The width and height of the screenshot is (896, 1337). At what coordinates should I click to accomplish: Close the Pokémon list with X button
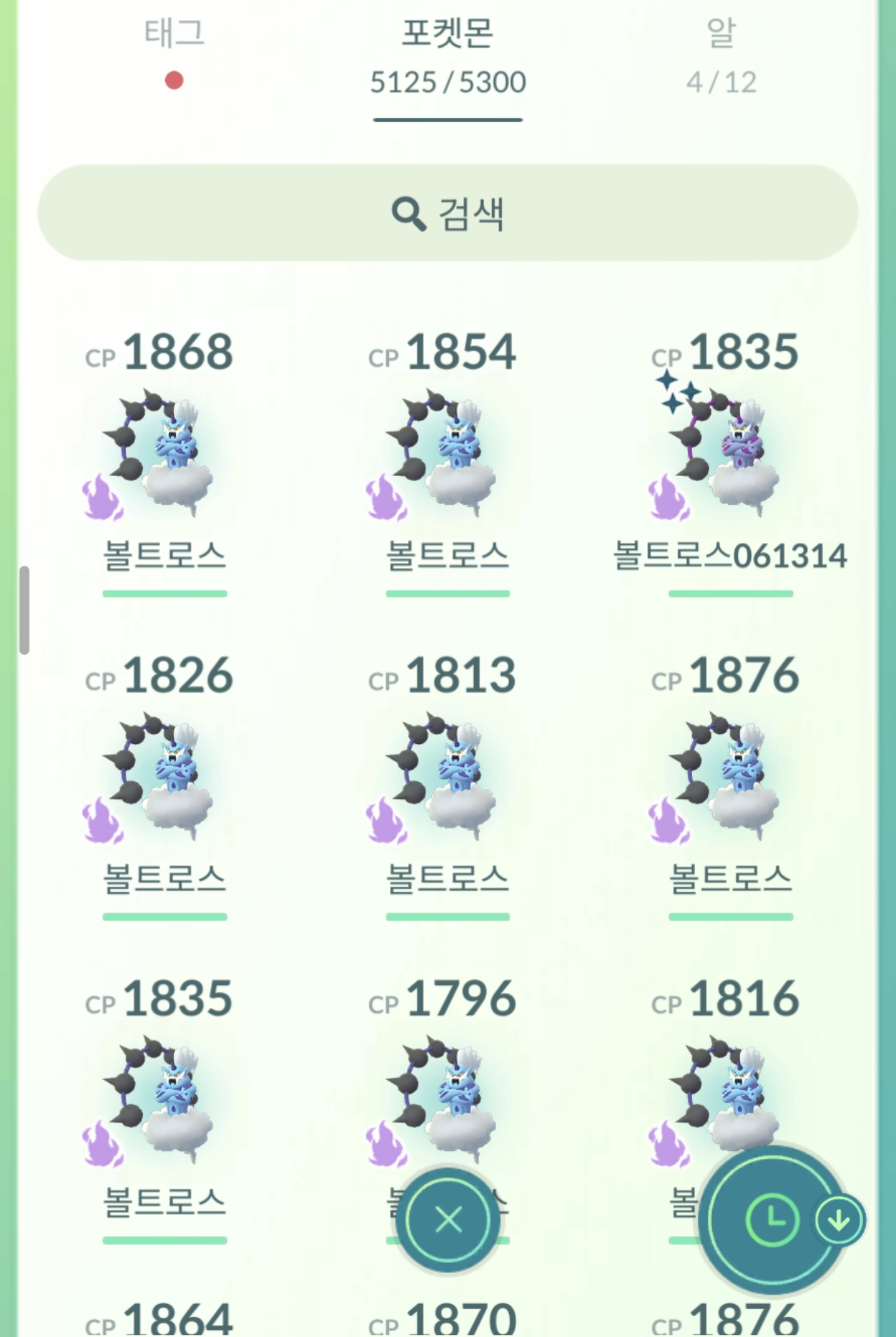coord(449,1219)
